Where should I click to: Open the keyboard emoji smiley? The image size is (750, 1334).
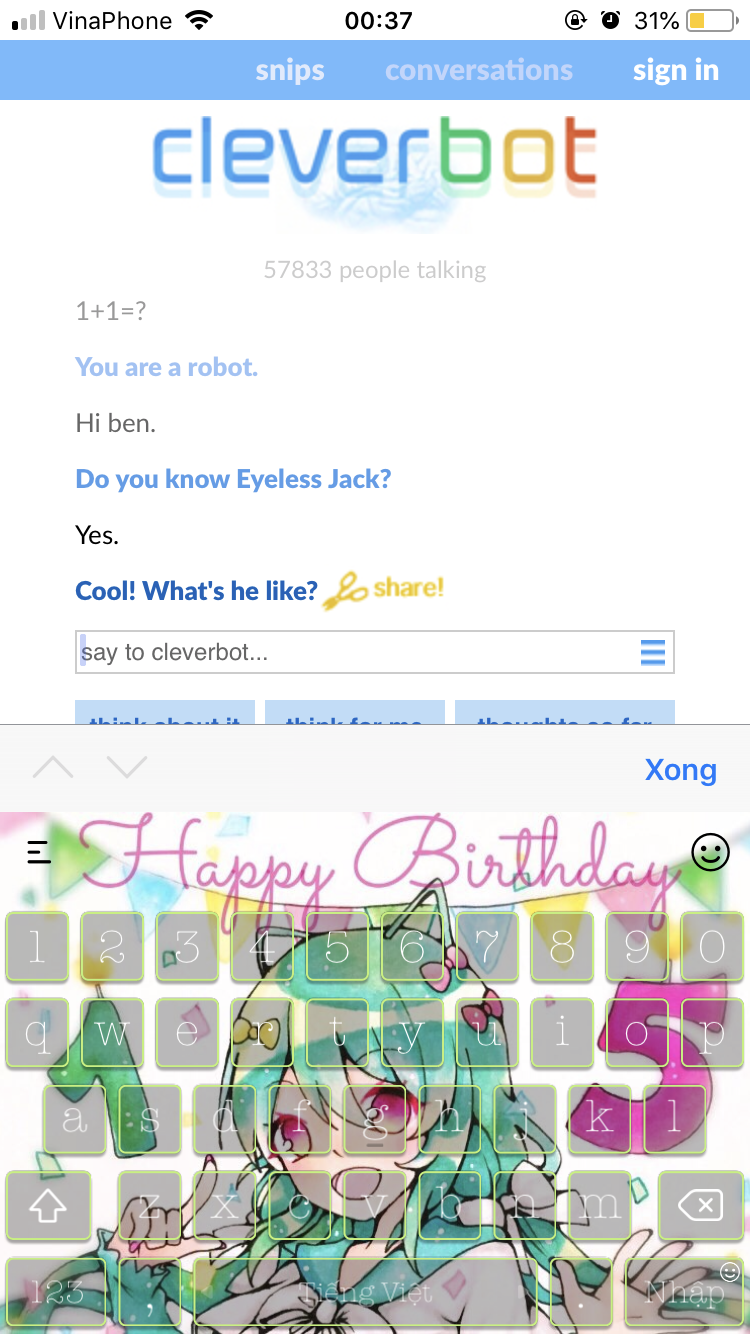point(711,853)
